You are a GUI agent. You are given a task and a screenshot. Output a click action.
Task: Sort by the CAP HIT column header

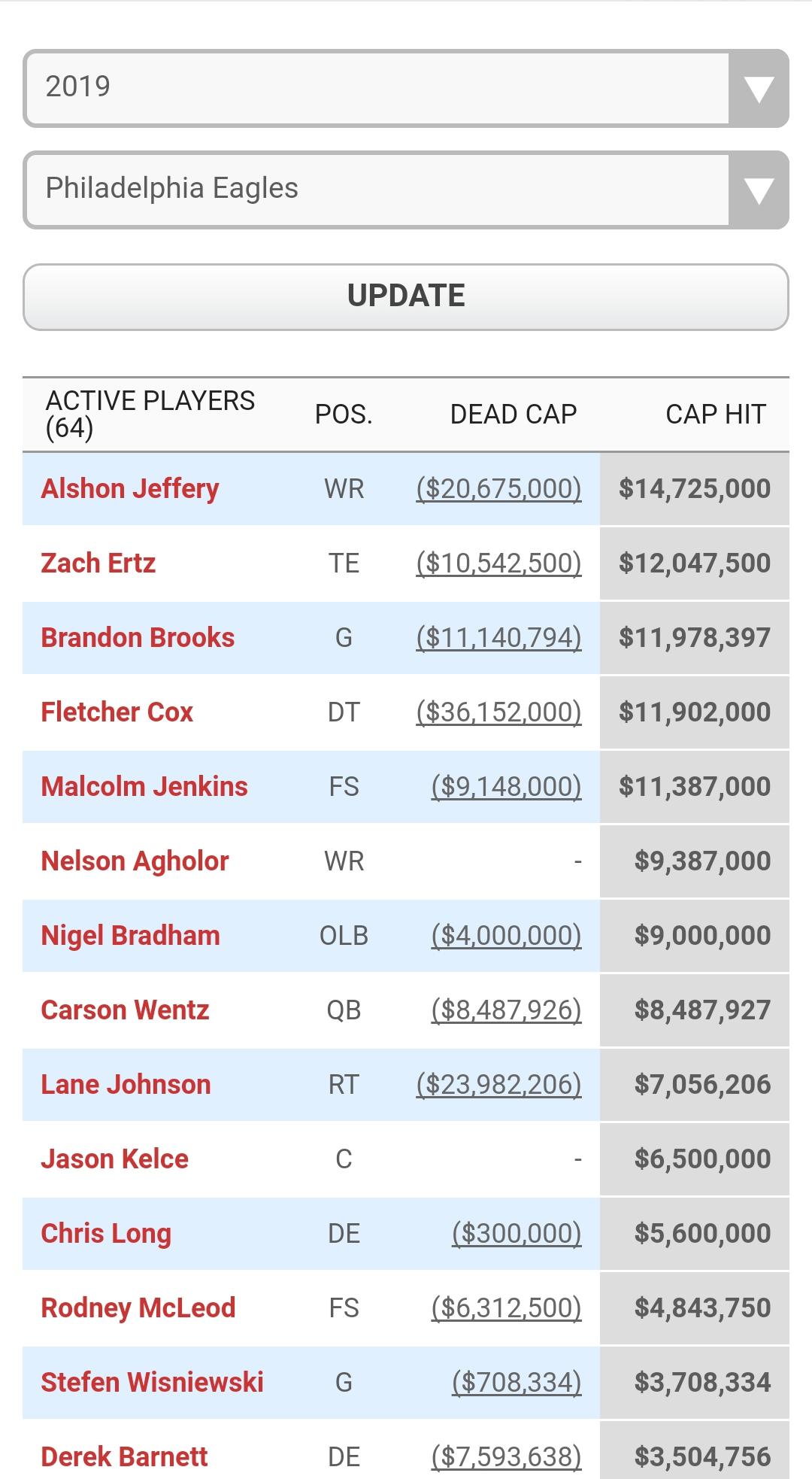pyautogui.click(x=716, y=415)
